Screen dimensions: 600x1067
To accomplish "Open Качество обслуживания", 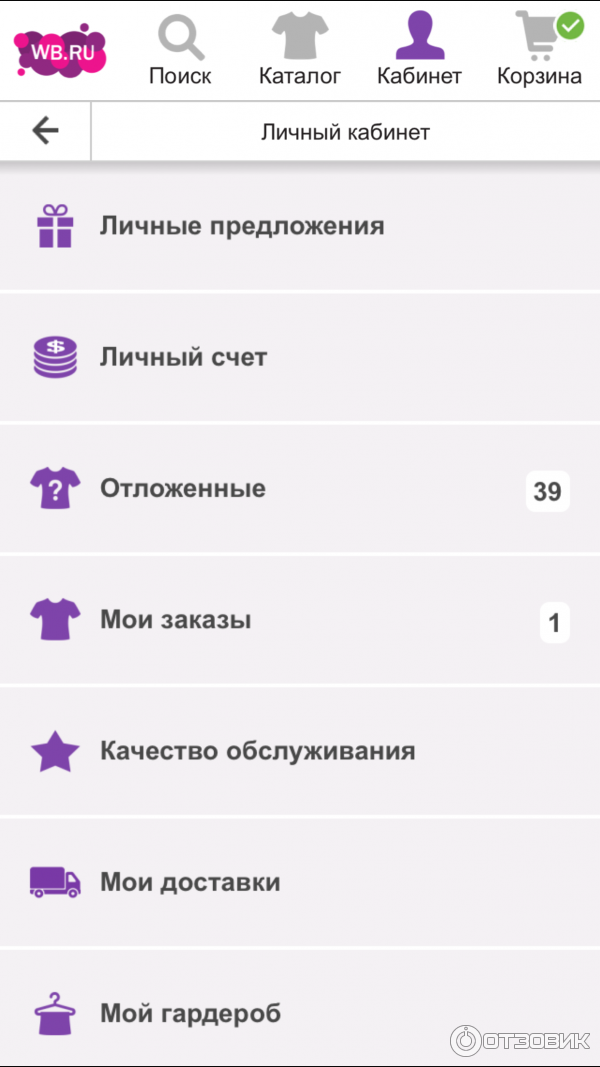I will [300, 751].
